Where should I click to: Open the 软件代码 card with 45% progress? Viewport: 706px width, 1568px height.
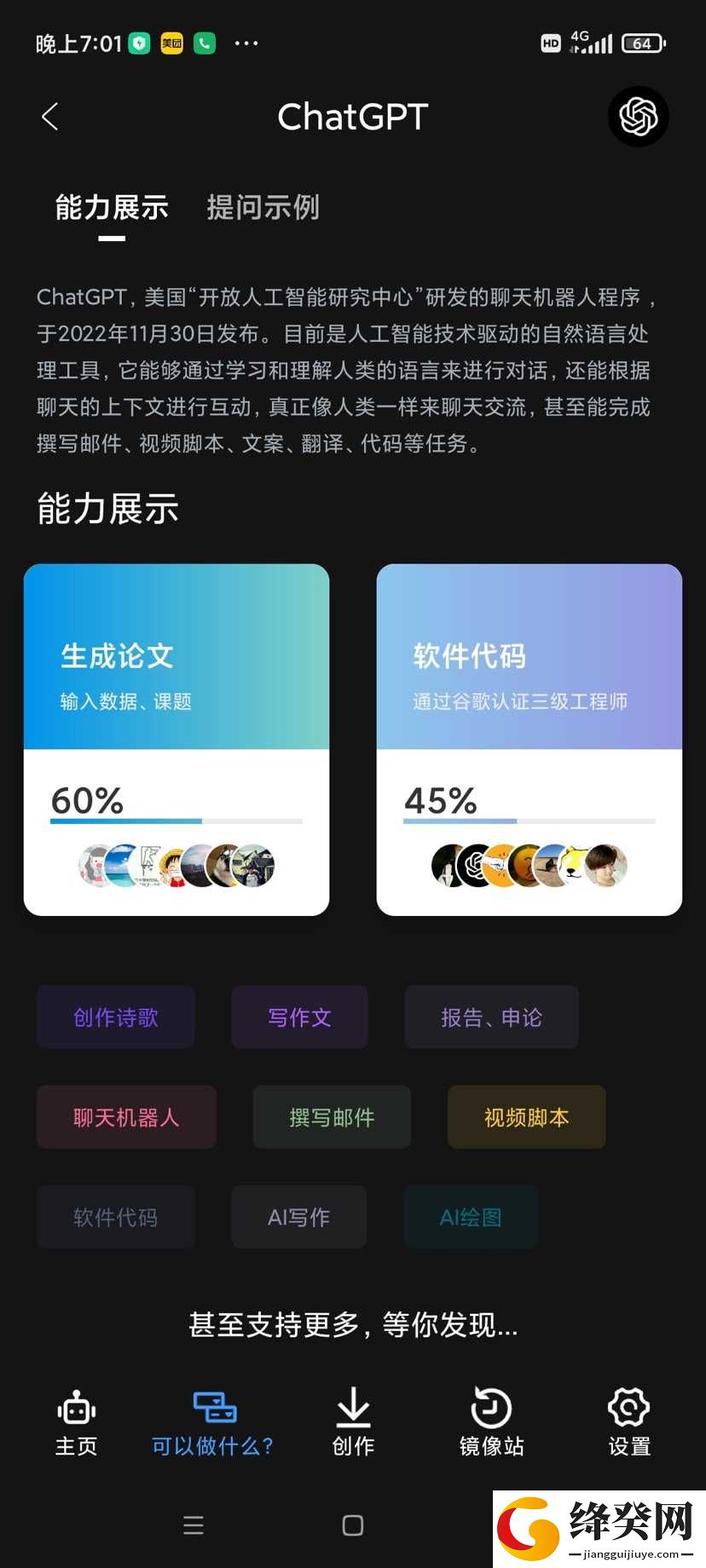coord(529,740)
